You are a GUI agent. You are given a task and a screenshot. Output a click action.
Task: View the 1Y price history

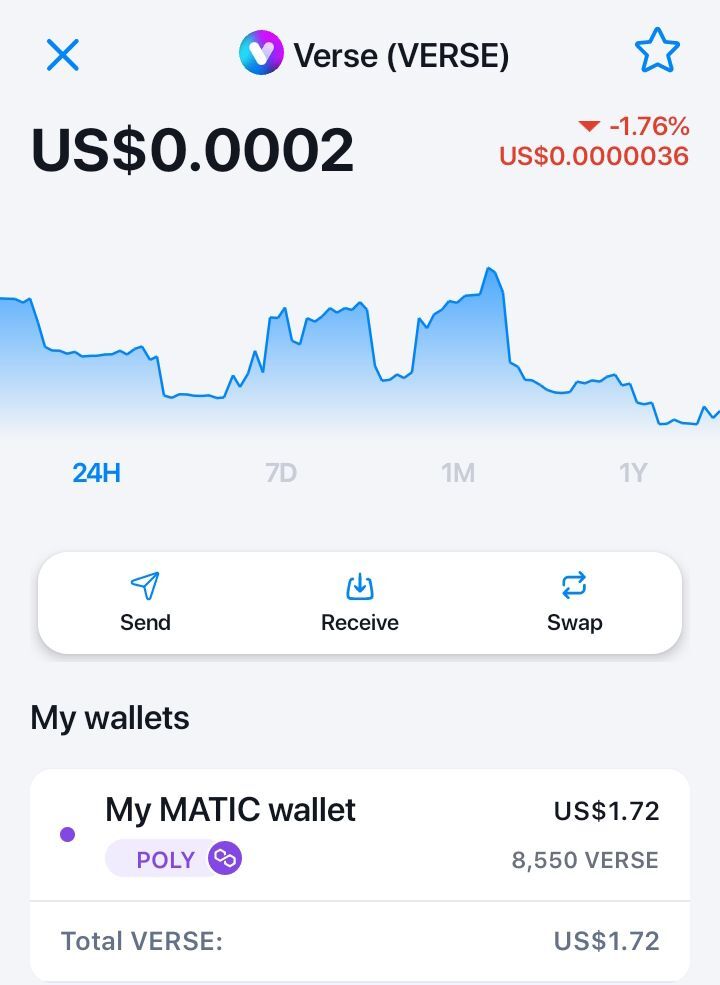click(633, 473)
